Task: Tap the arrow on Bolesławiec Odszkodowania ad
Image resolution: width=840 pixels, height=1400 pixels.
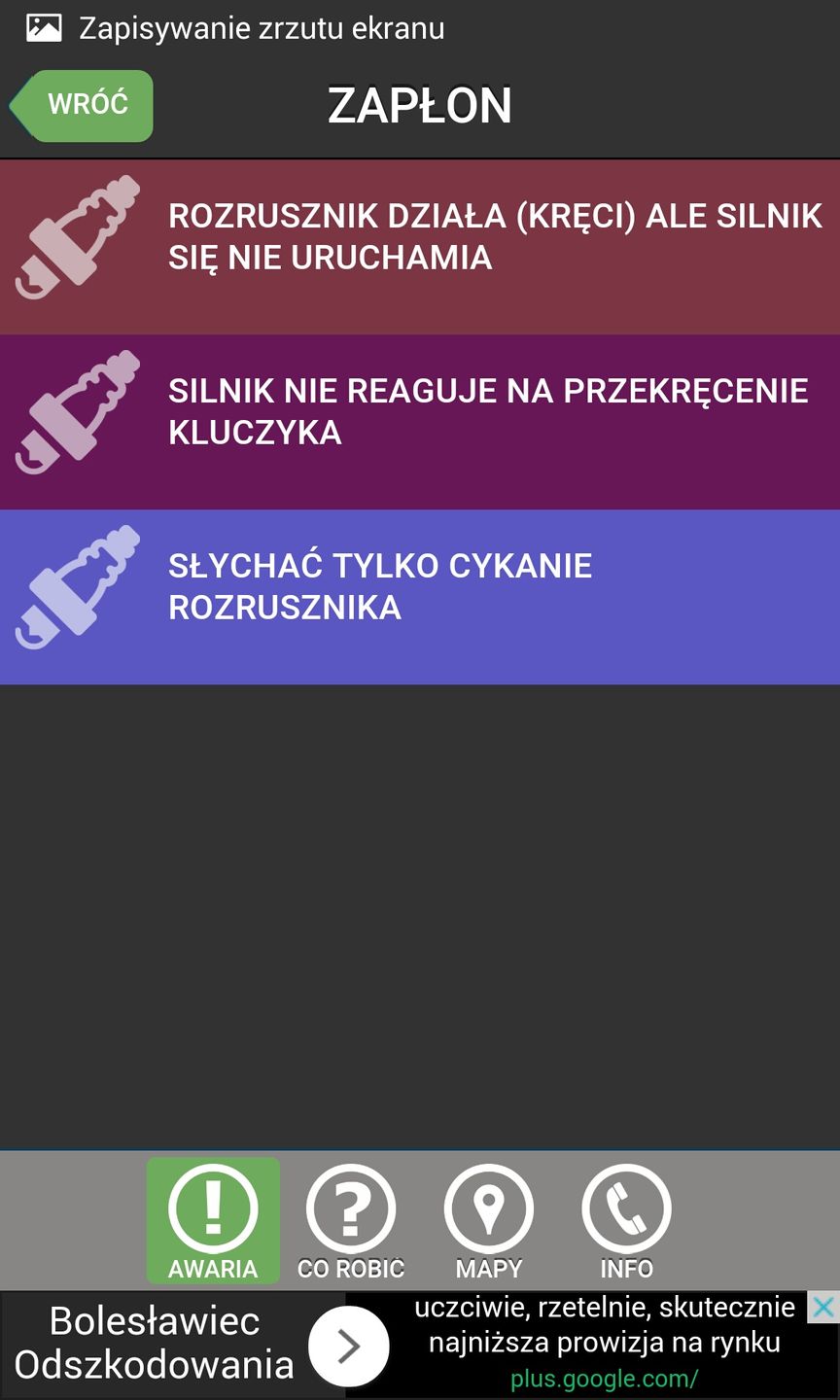Action: coord(349,1346)
